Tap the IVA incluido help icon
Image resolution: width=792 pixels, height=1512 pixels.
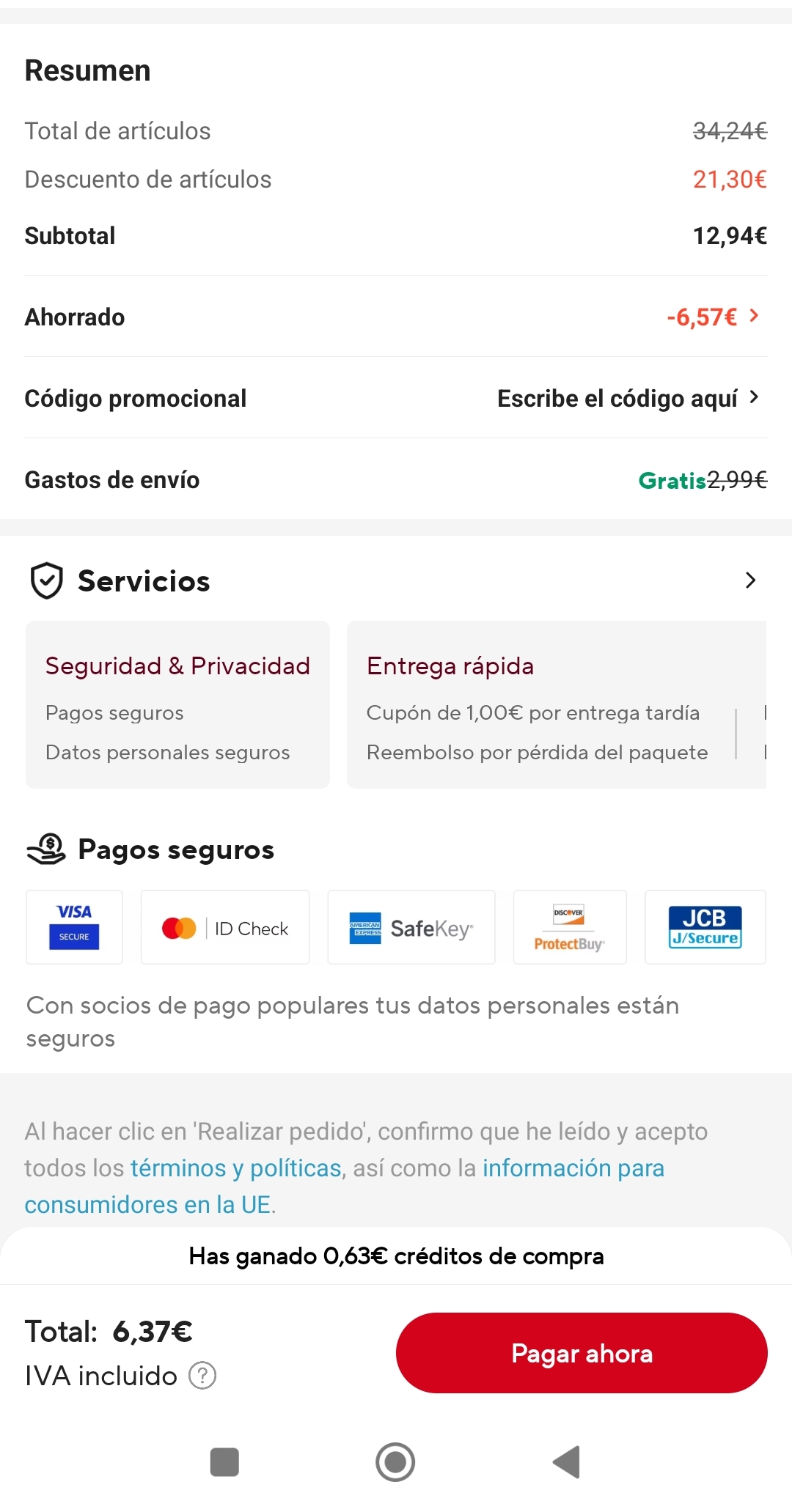coord(202,1376)
